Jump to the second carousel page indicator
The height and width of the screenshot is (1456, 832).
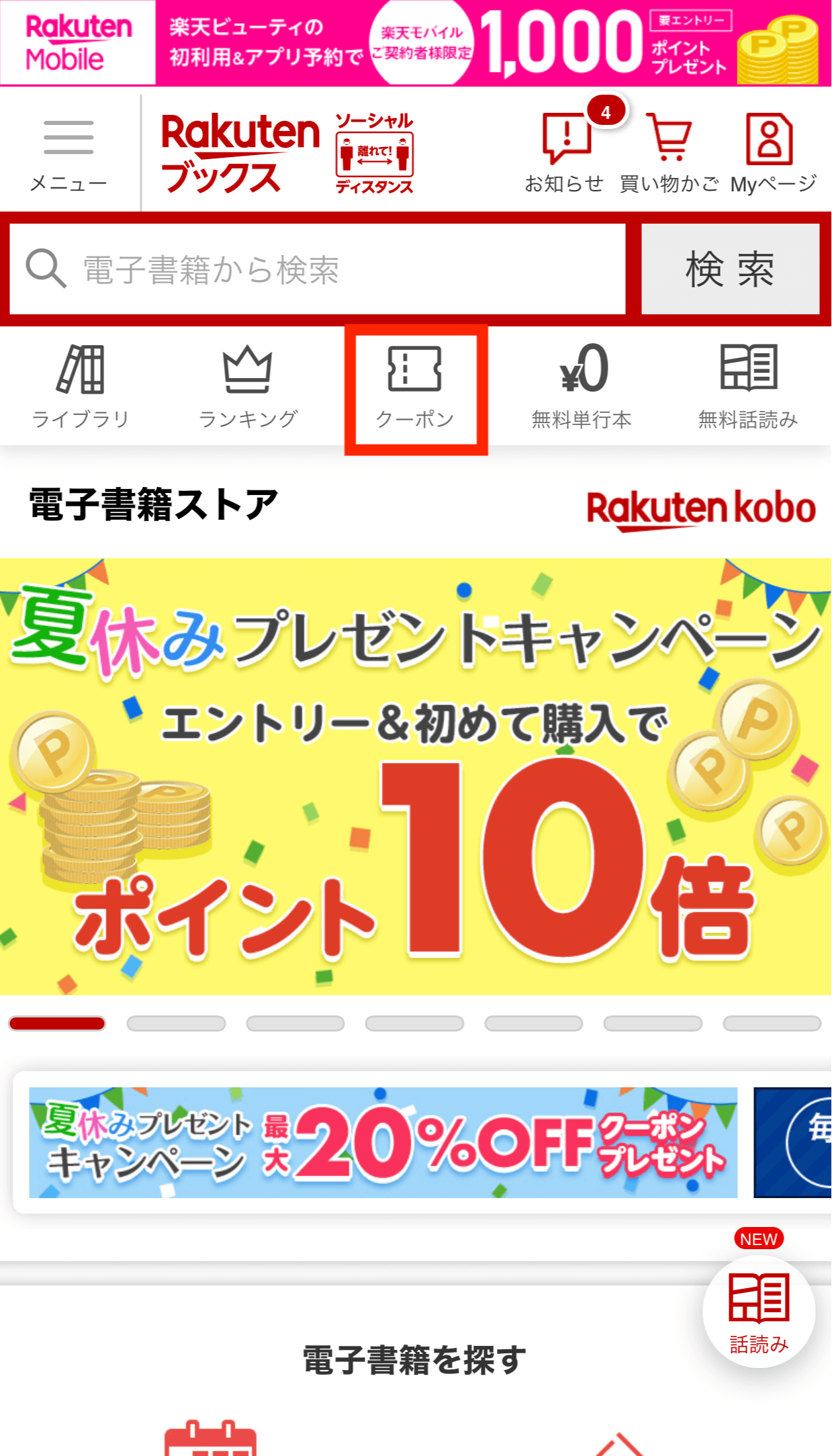coord(176,1023)
